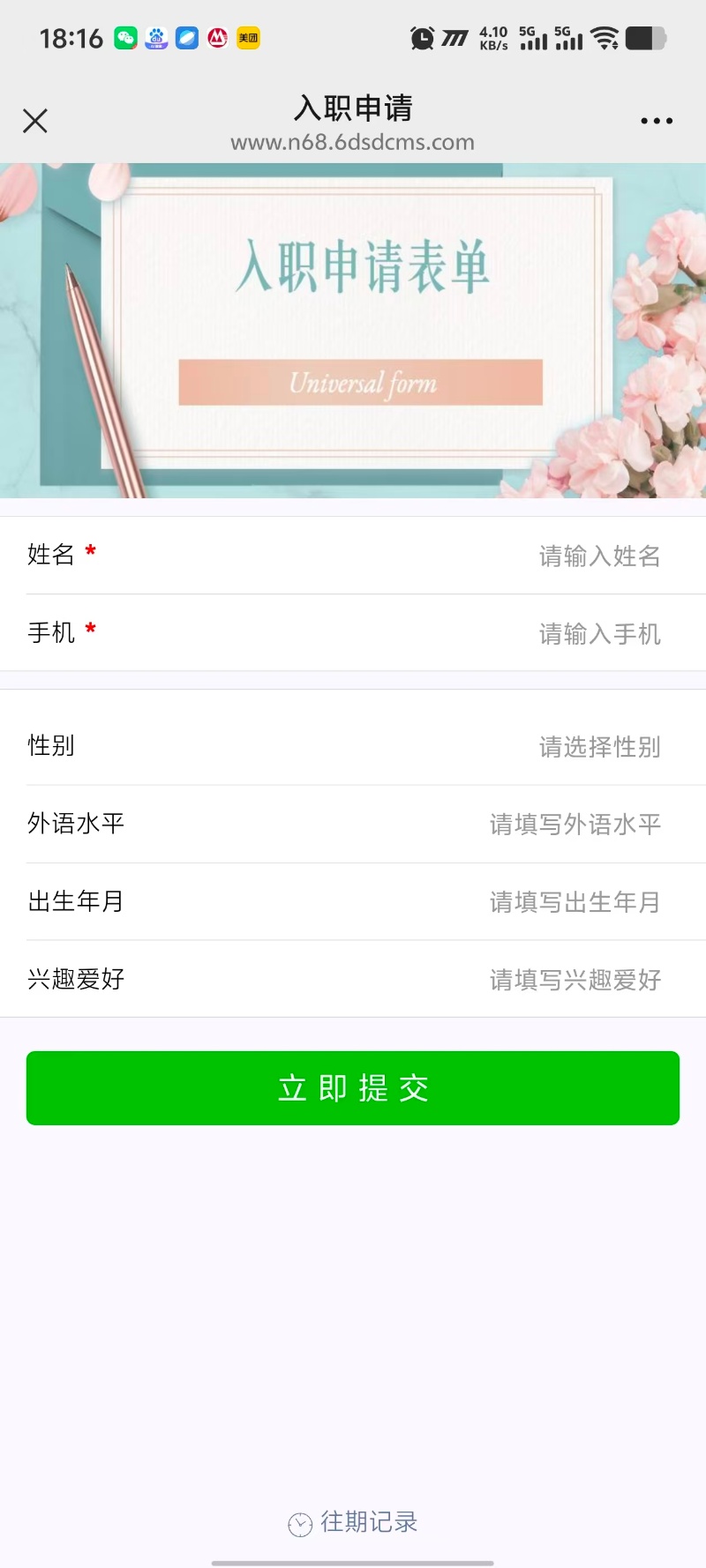Viewport: 706px width, 1568px height.
Task: Close the page with the X button
Action: point(35,120)
